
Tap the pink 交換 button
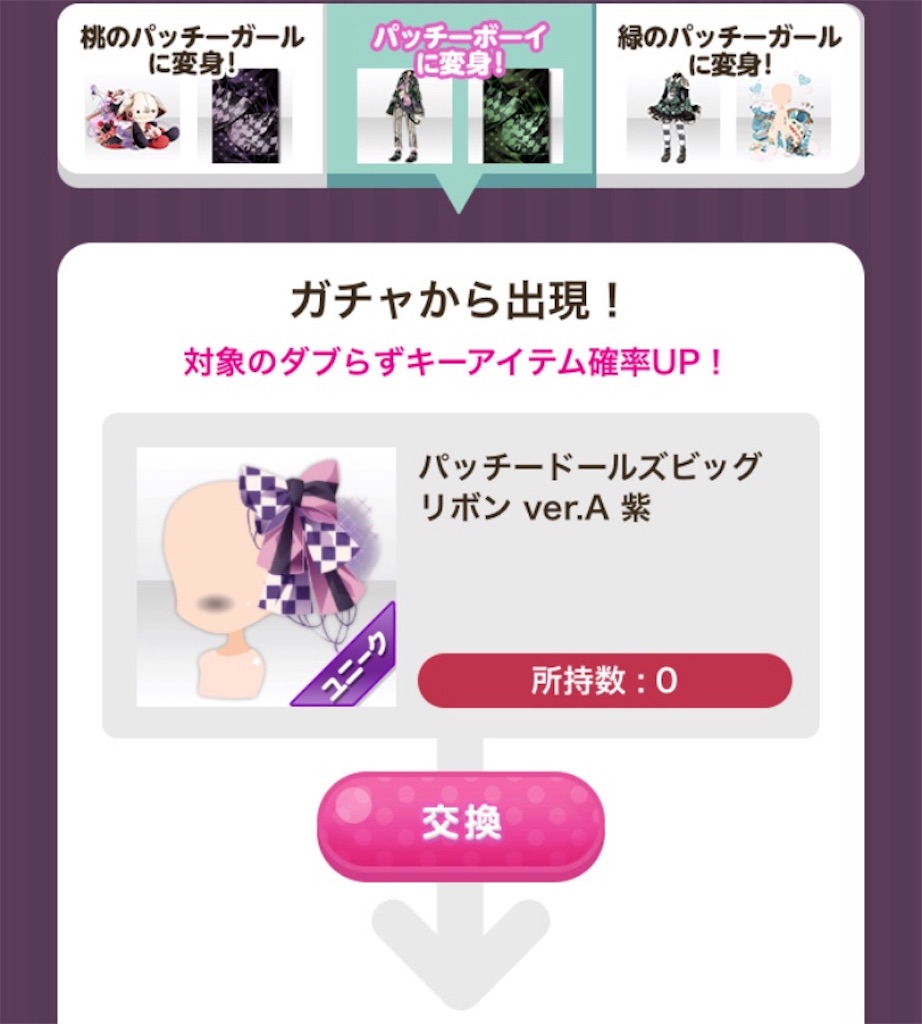[461, 826]
